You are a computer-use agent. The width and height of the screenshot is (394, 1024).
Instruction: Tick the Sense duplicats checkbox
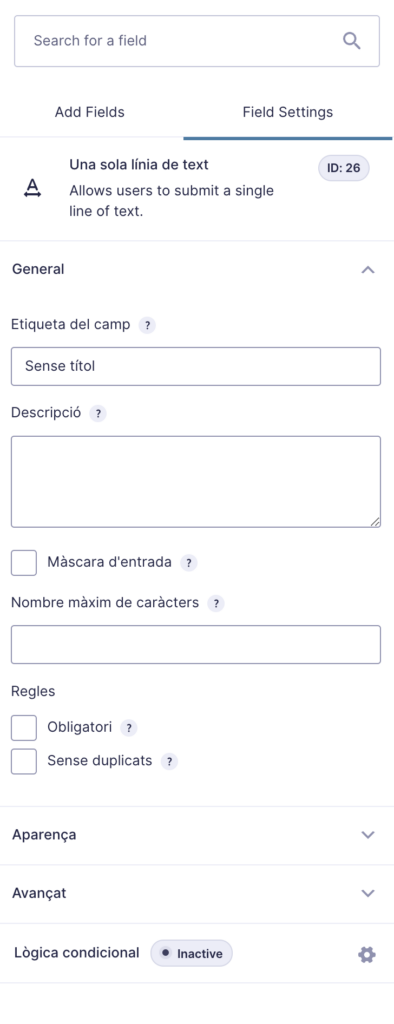[24, 761]
